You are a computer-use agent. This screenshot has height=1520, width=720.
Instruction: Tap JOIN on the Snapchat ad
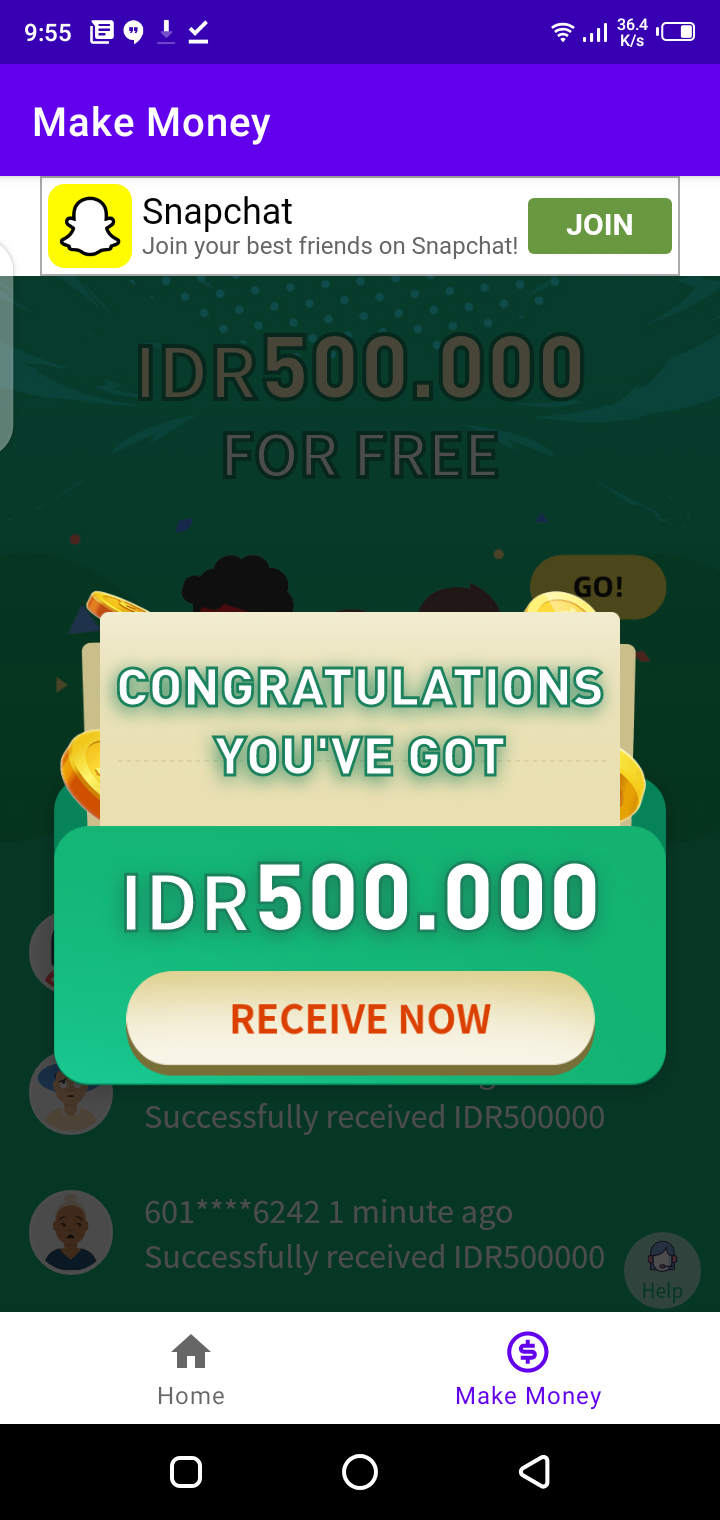click(599, 225)
